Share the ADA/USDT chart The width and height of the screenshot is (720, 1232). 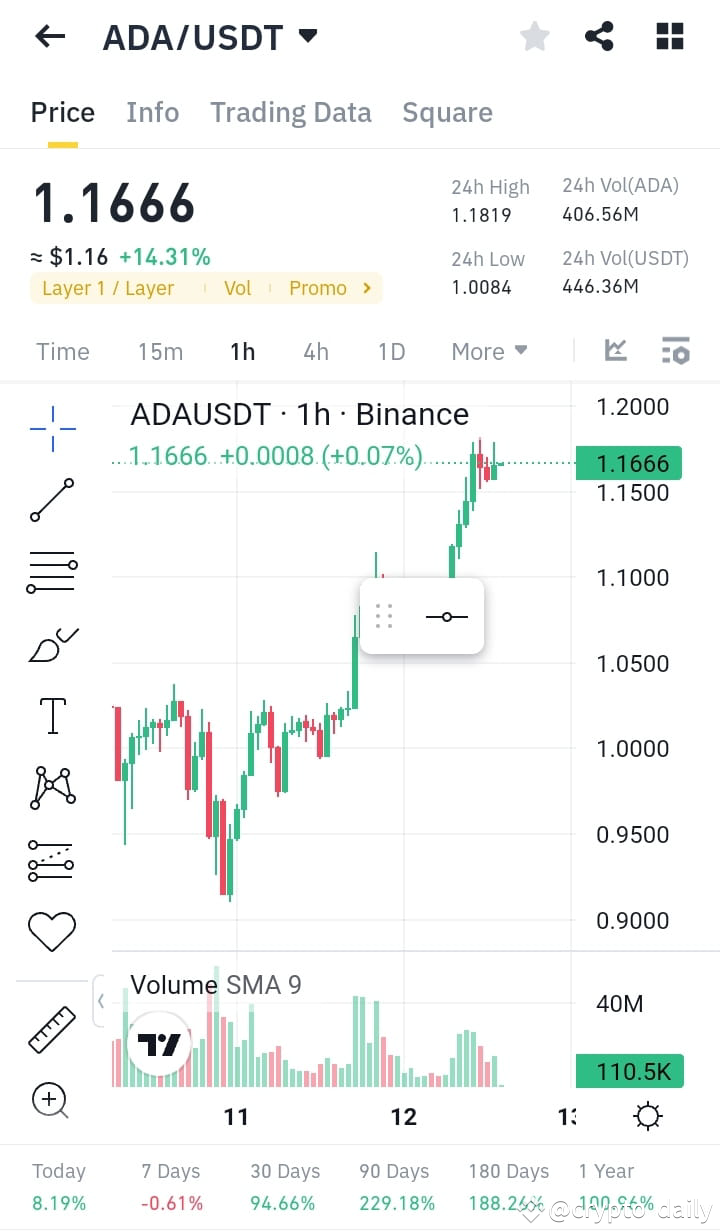[599, 36]
